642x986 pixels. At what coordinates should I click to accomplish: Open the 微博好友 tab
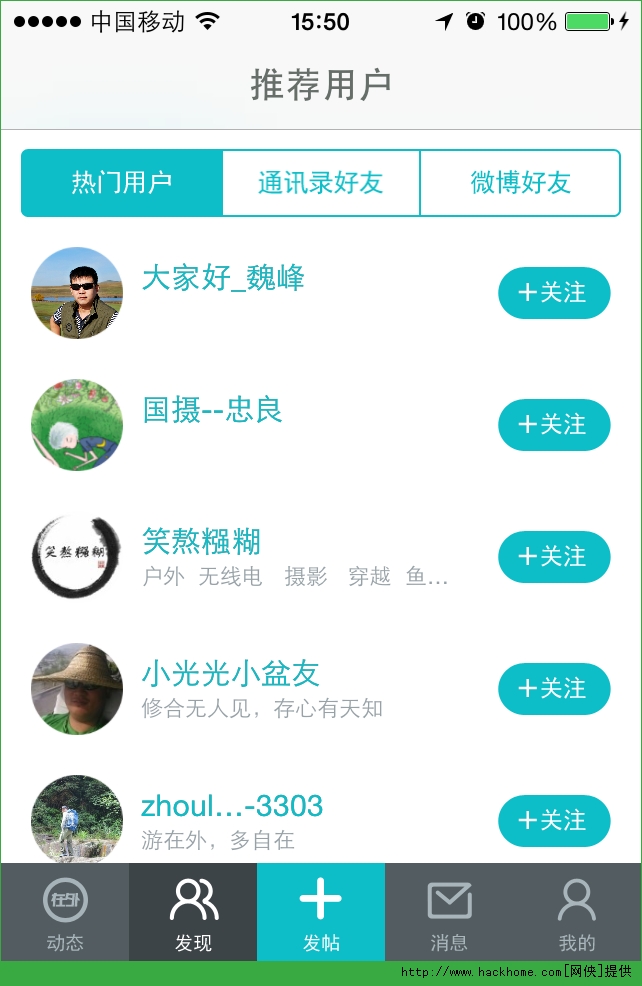tap(520, 183)
